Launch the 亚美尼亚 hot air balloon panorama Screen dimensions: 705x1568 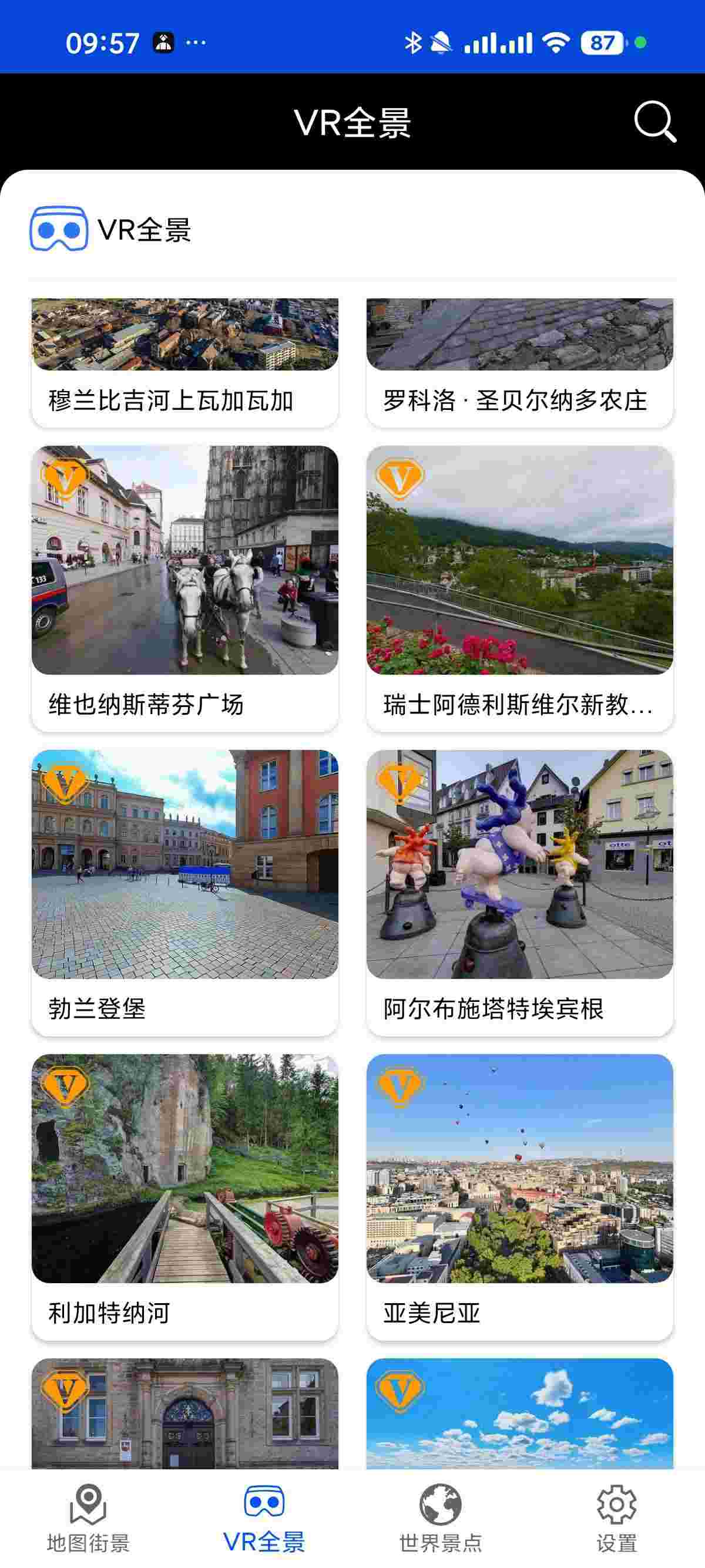click(519, 1196)
